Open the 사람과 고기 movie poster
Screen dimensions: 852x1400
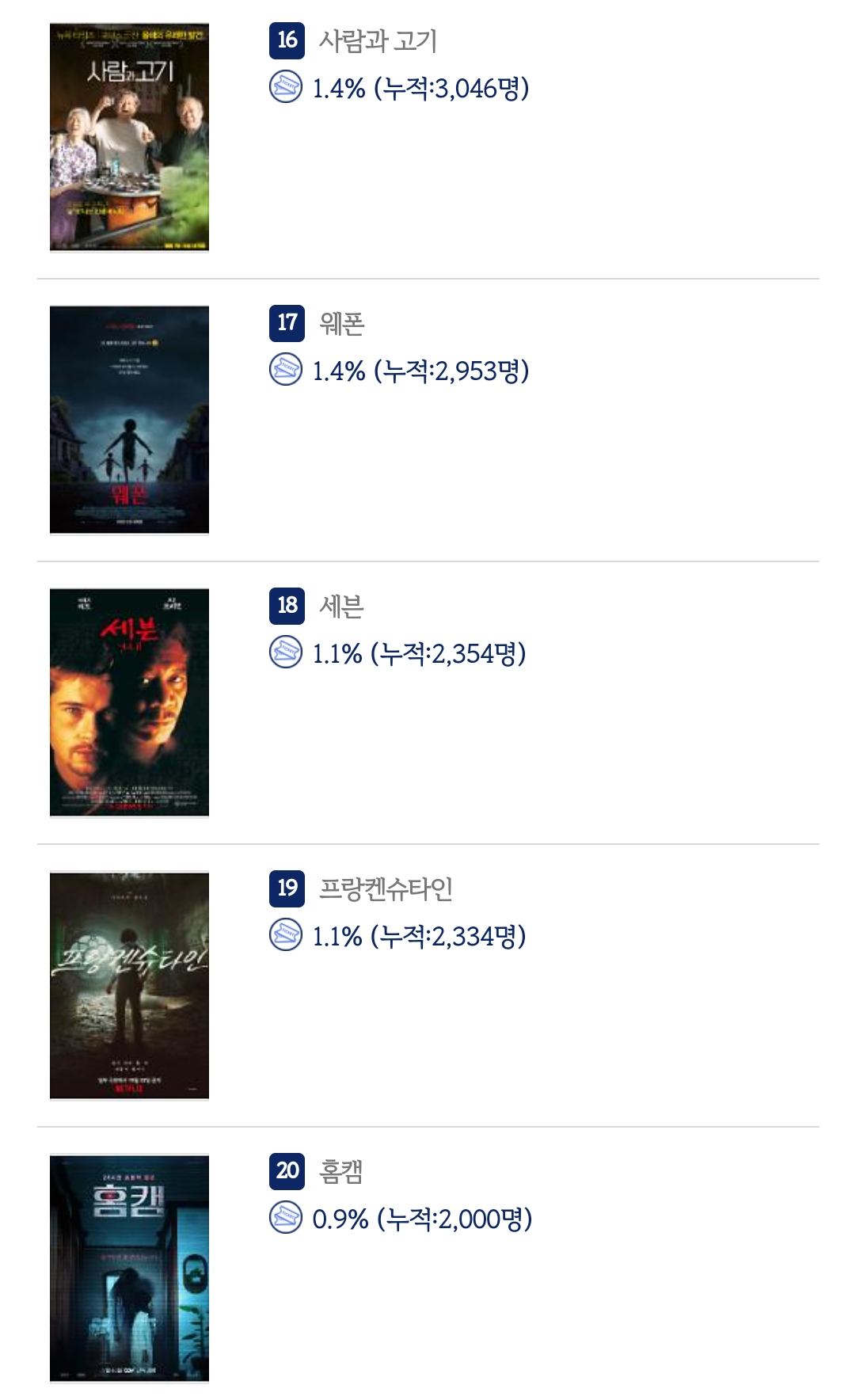[129, 137]
